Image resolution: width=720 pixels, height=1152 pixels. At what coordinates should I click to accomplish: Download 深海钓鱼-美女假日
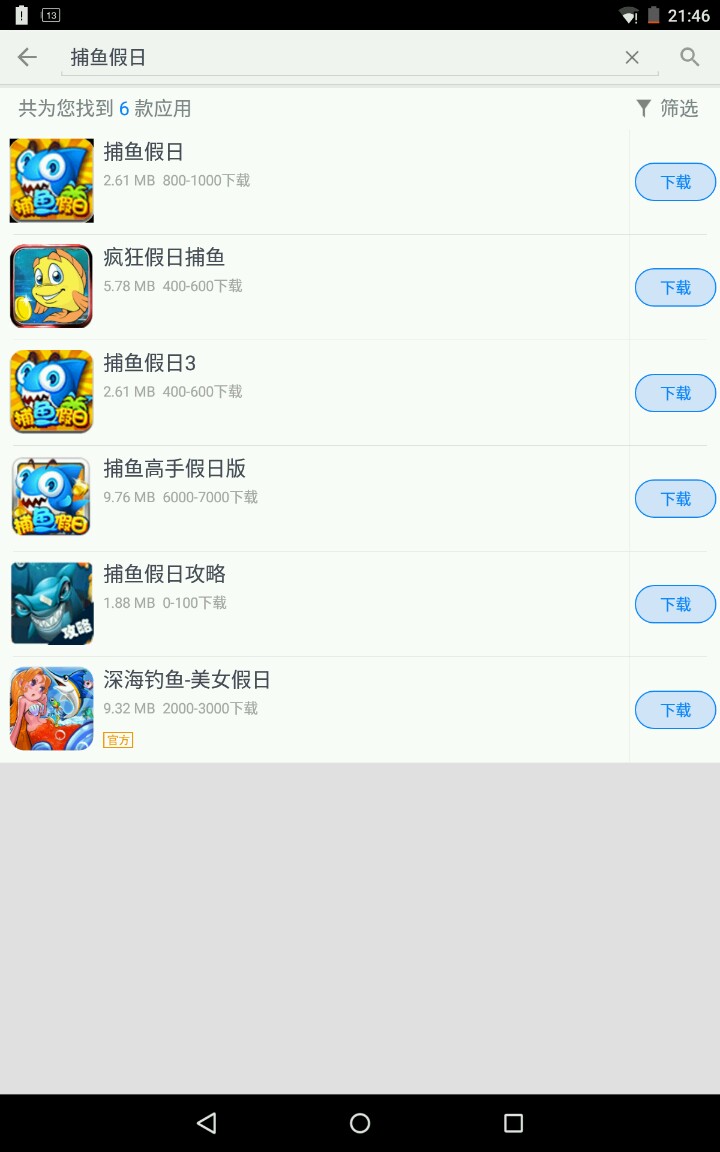coord(675,710)
